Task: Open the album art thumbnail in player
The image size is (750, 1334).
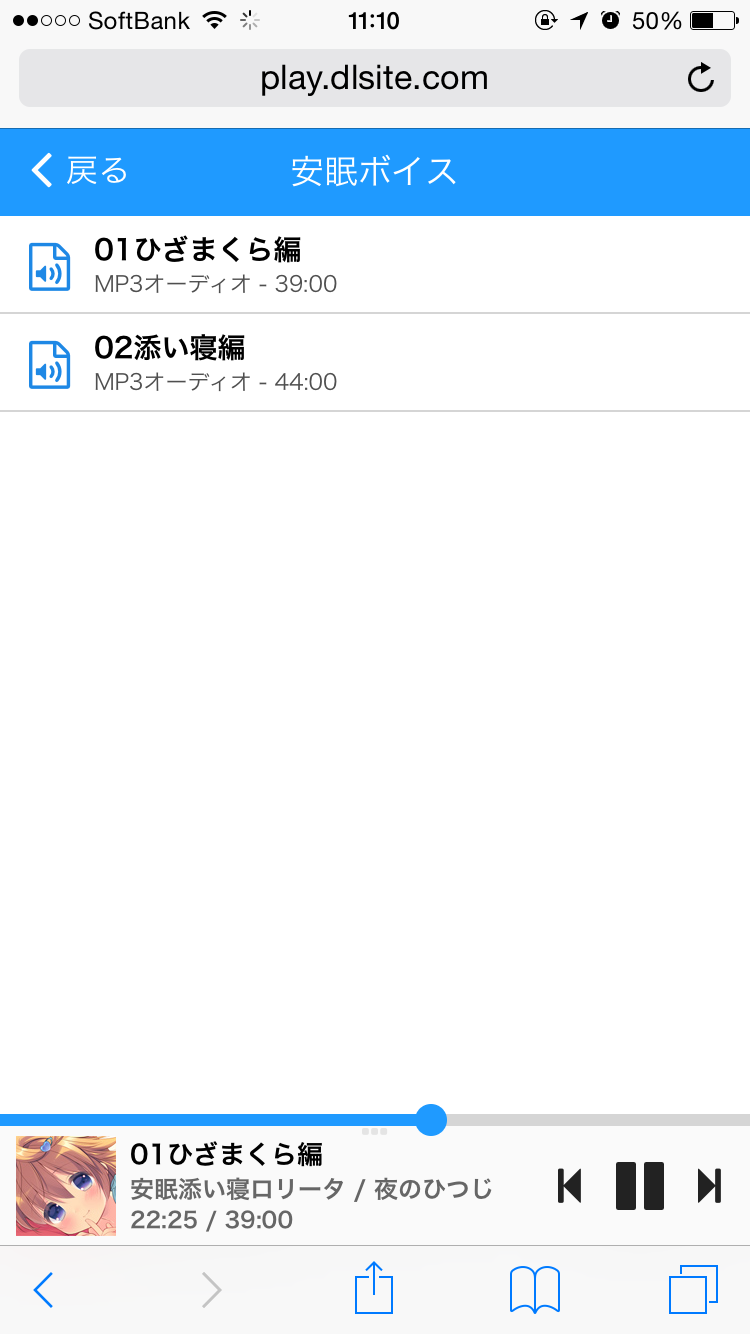Action: (66, 1186)
